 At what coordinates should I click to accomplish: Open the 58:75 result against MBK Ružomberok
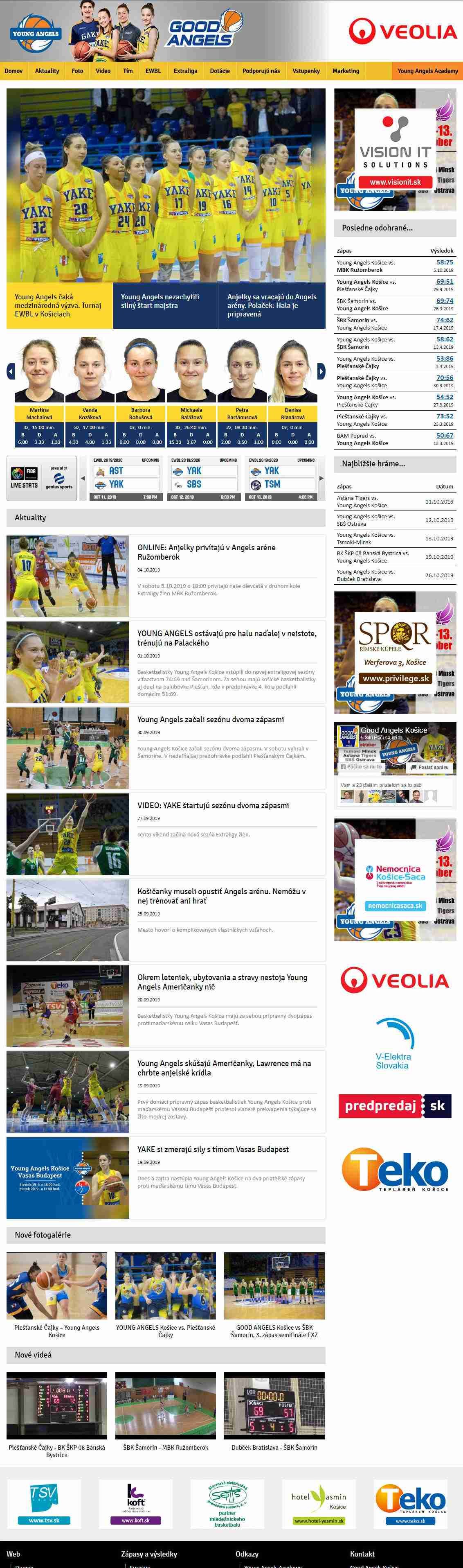point(444,262)
